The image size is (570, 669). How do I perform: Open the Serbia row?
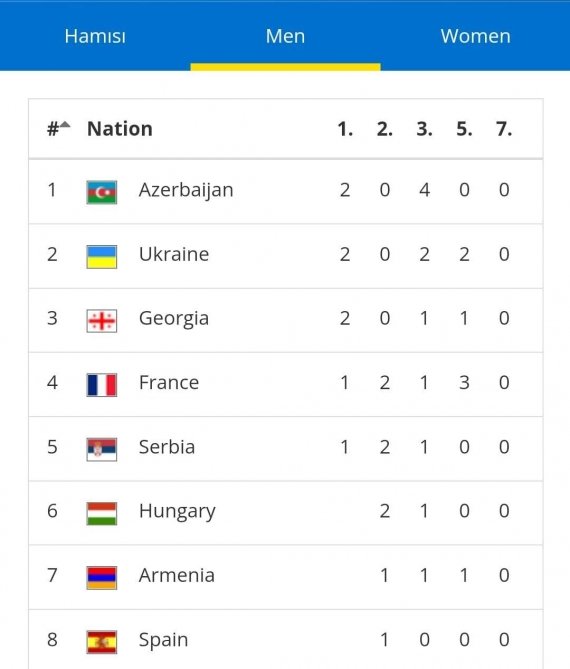pos(285,448)
